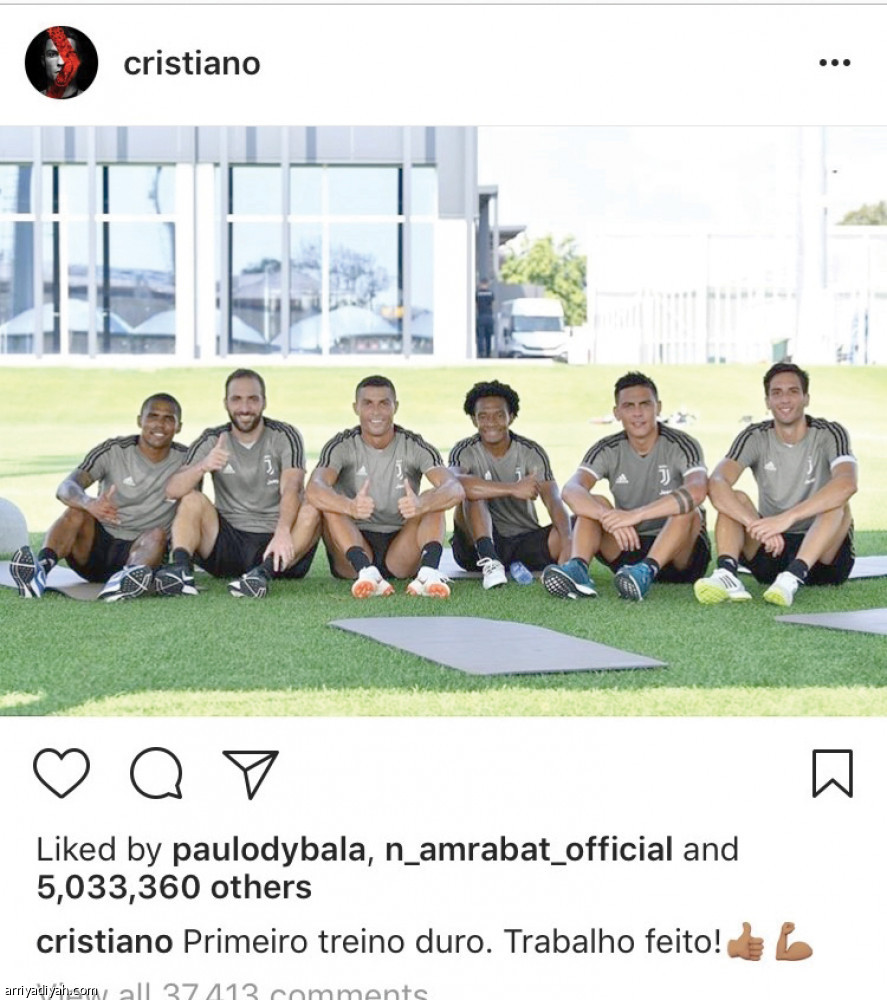Tap the cristiano username in the caption
The image size is (887, 1000).
tap(104, 941)
